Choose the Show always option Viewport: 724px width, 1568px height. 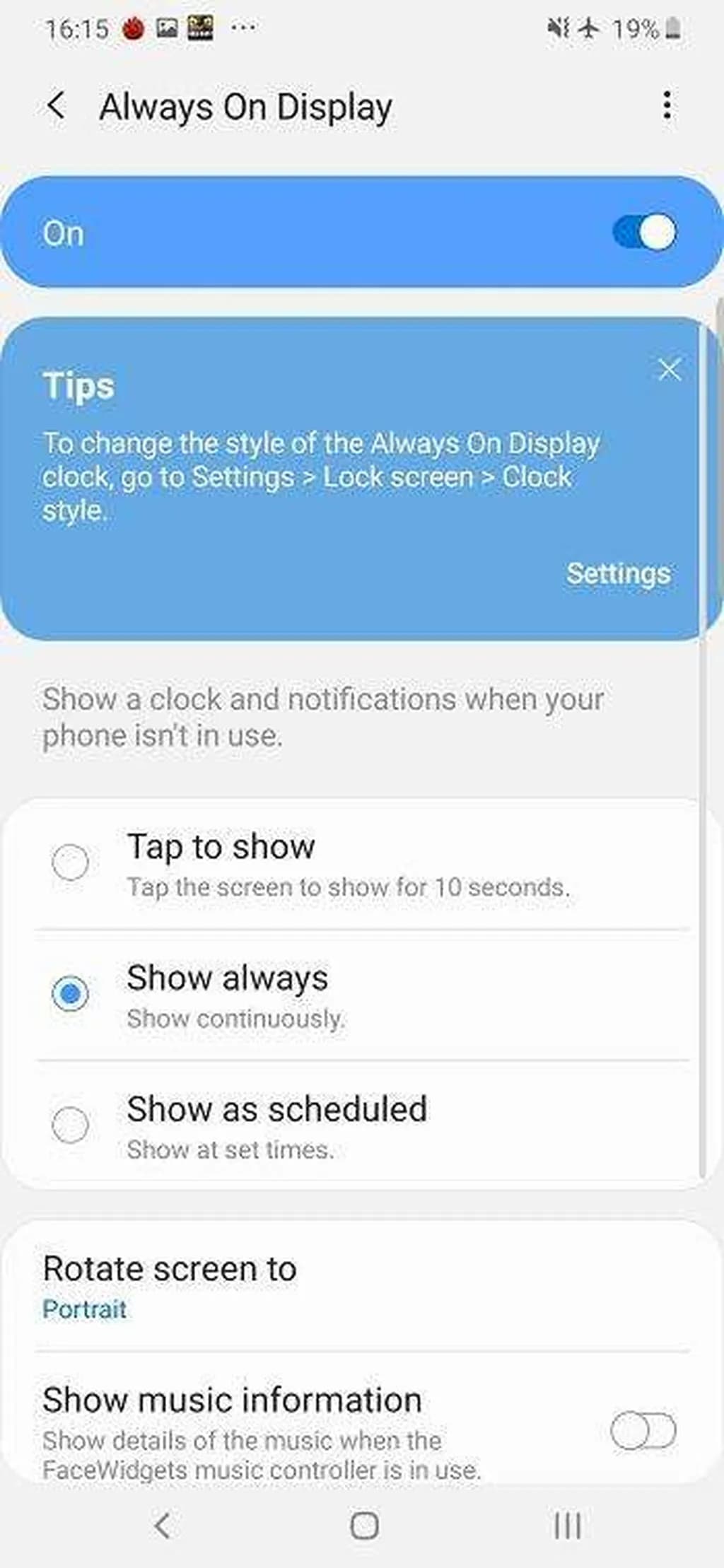tap(71, 993)
